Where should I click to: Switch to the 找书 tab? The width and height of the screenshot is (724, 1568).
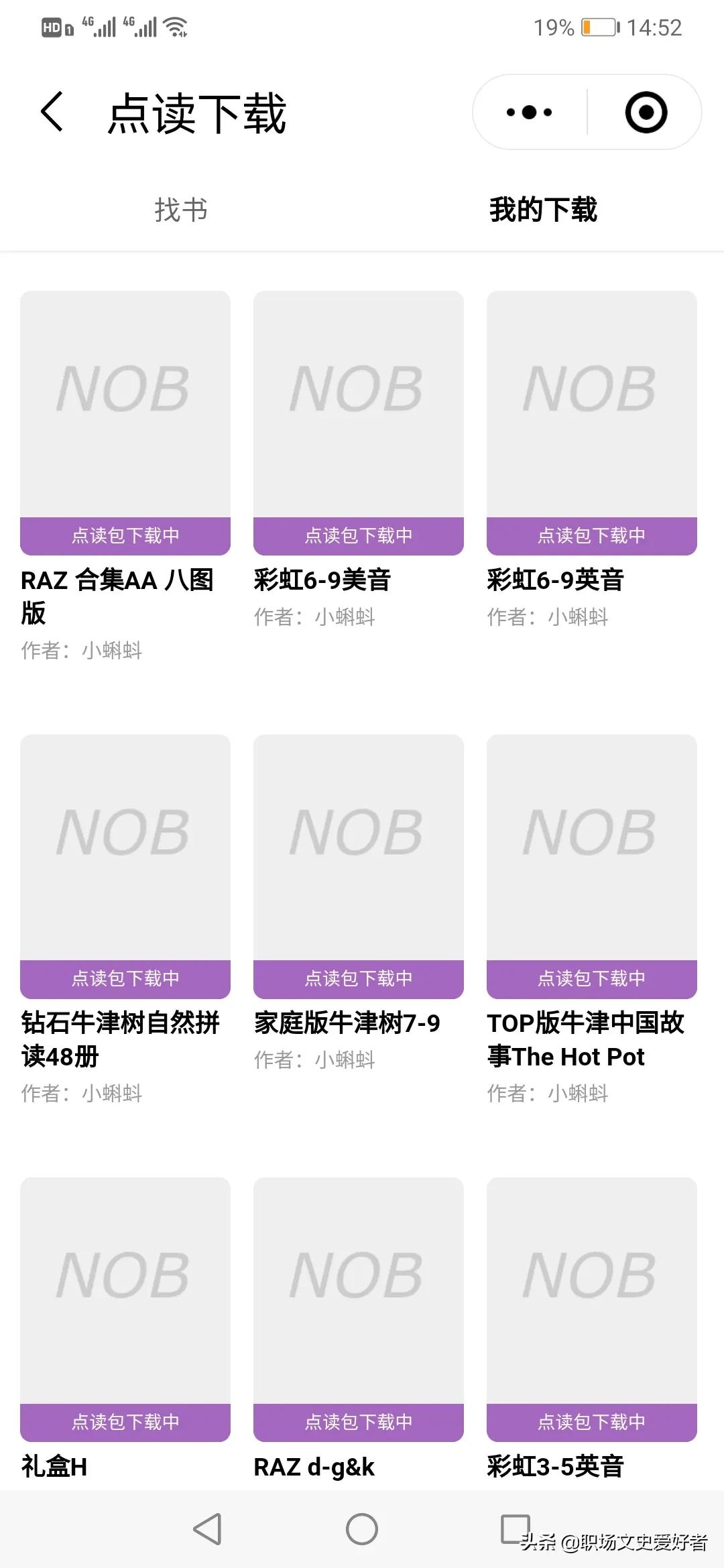tap(180, 209)
